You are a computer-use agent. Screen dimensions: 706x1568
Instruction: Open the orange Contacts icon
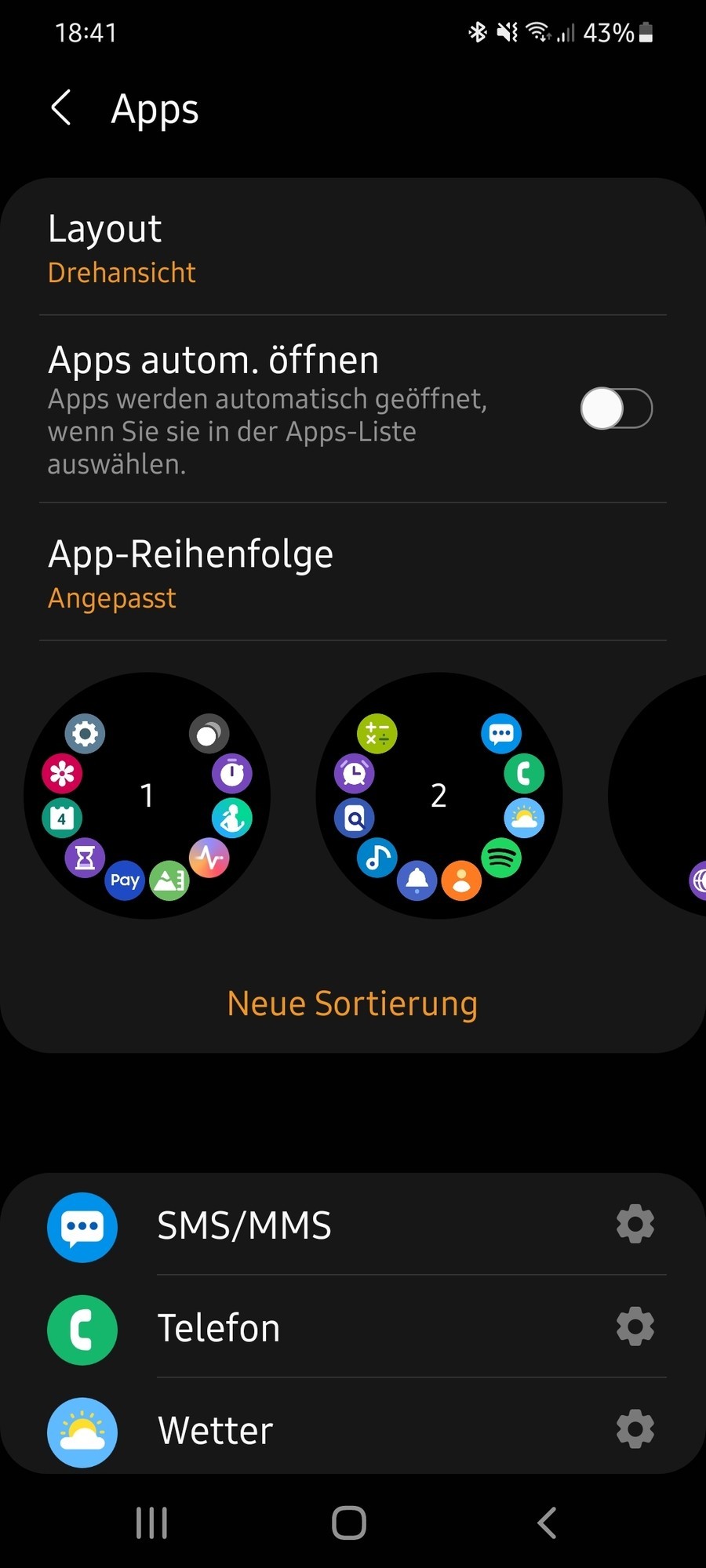460,880
